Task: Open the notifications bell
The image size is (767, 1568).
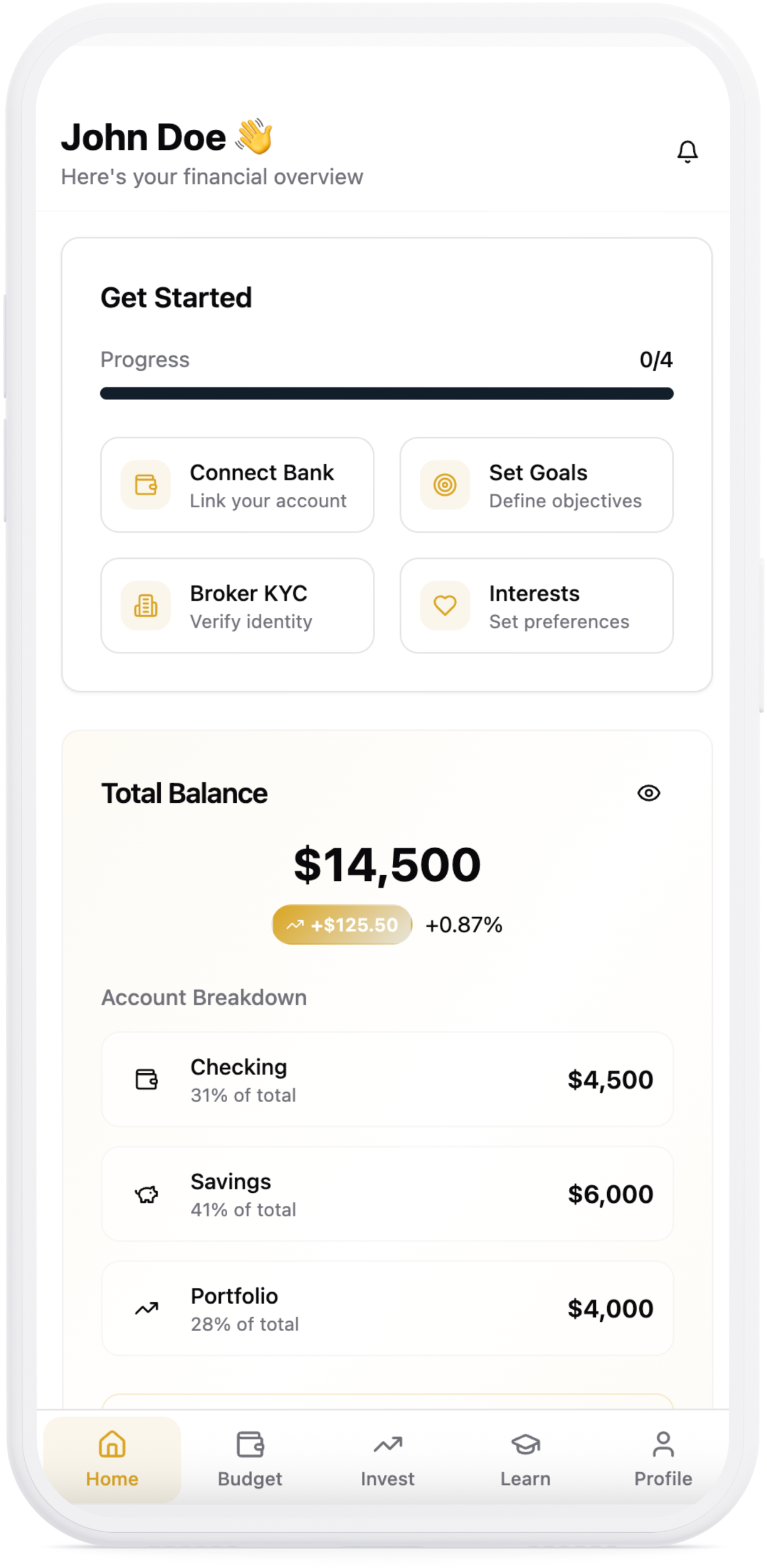Action: [687, 152]
